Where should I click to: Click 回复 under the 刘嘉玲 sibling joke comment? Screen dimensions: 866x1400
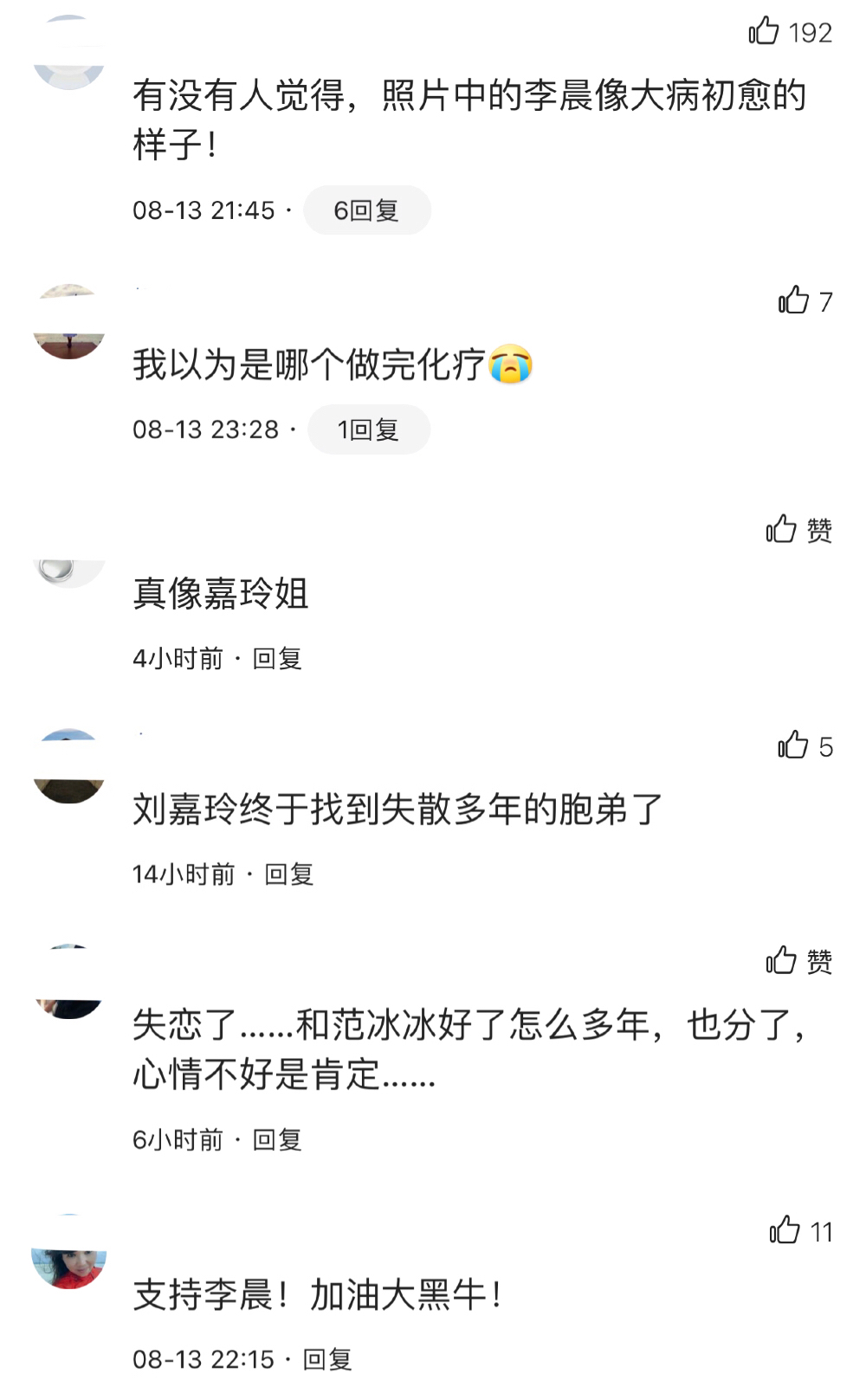(x=290, y=874)
